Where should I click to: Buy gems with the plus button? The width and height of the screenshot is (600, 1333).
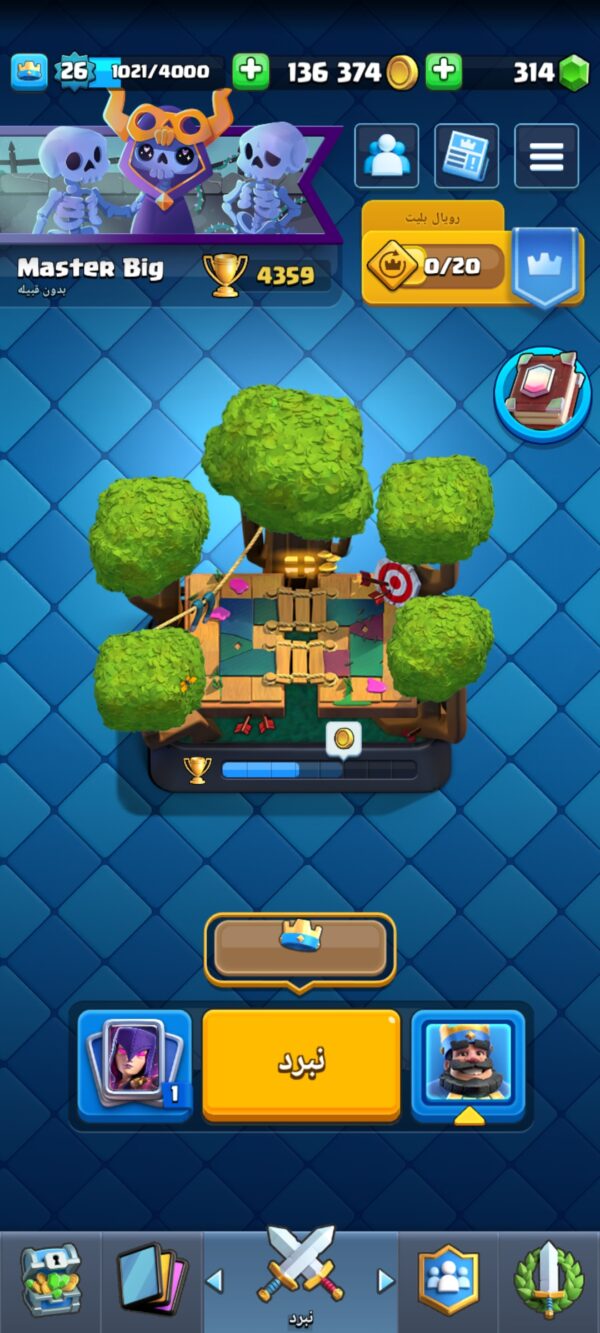[x=444, y=71]
